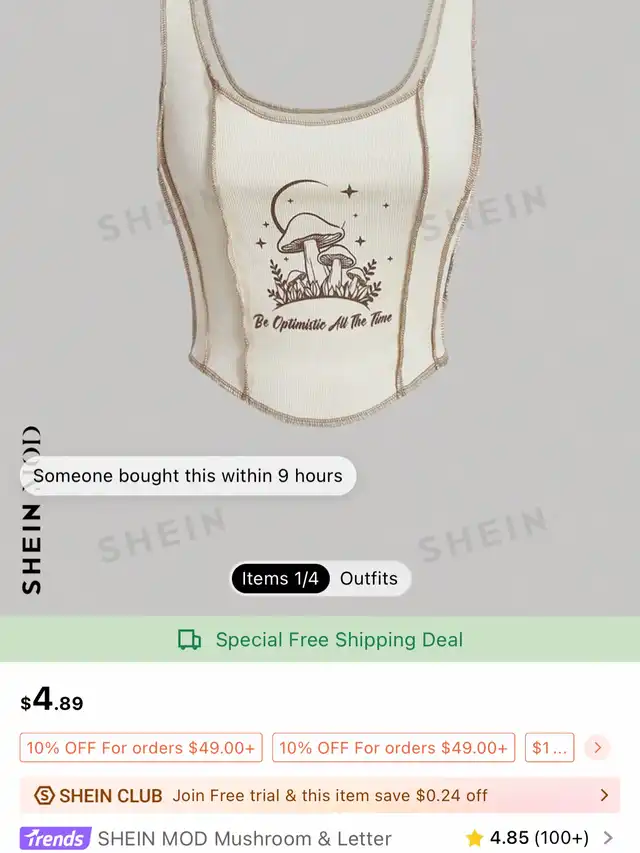The width and height of the screenshot is (640, 853).
Task: View the 4.85 star rating reviews
Action: (538, 838)
